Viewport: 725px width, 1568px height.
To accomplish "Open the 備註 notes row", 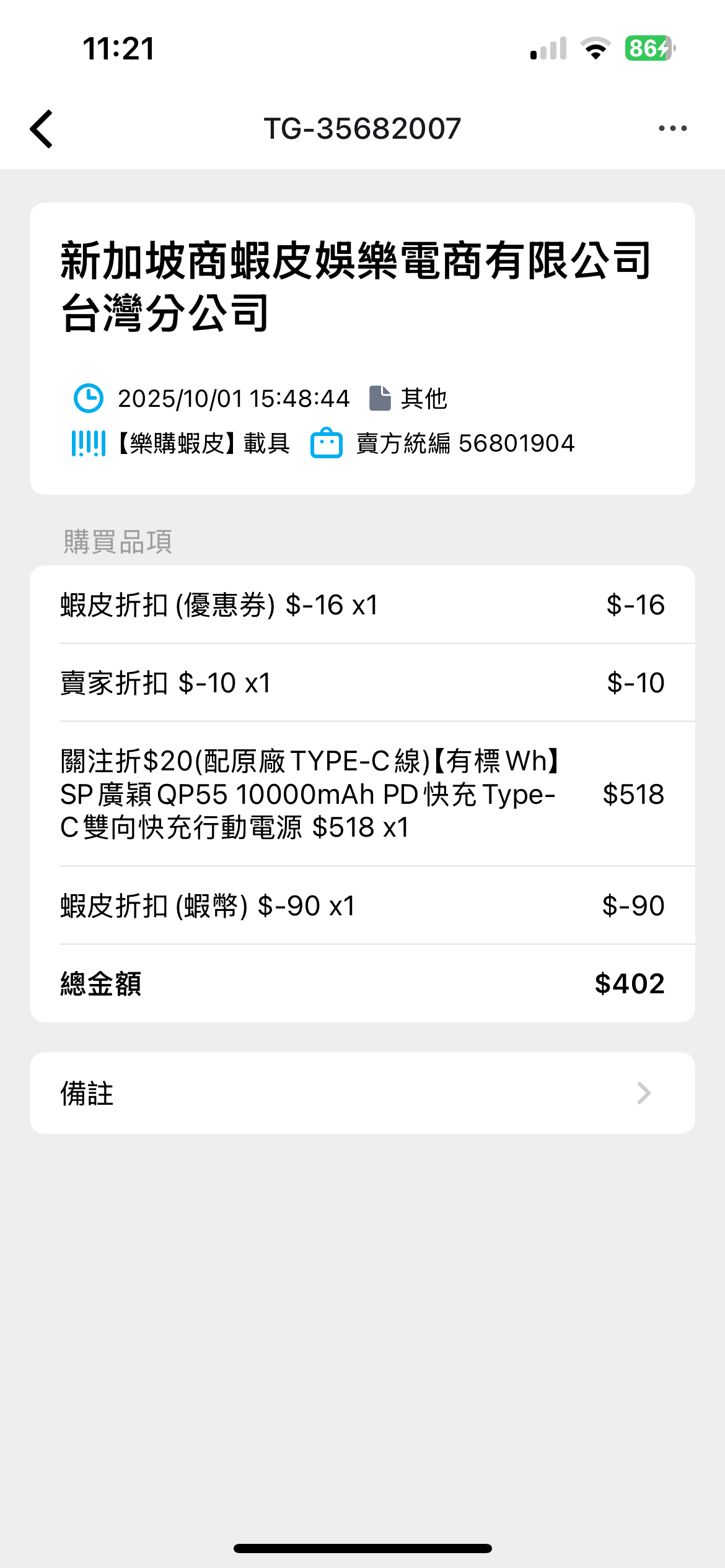I will point(362,1093).
